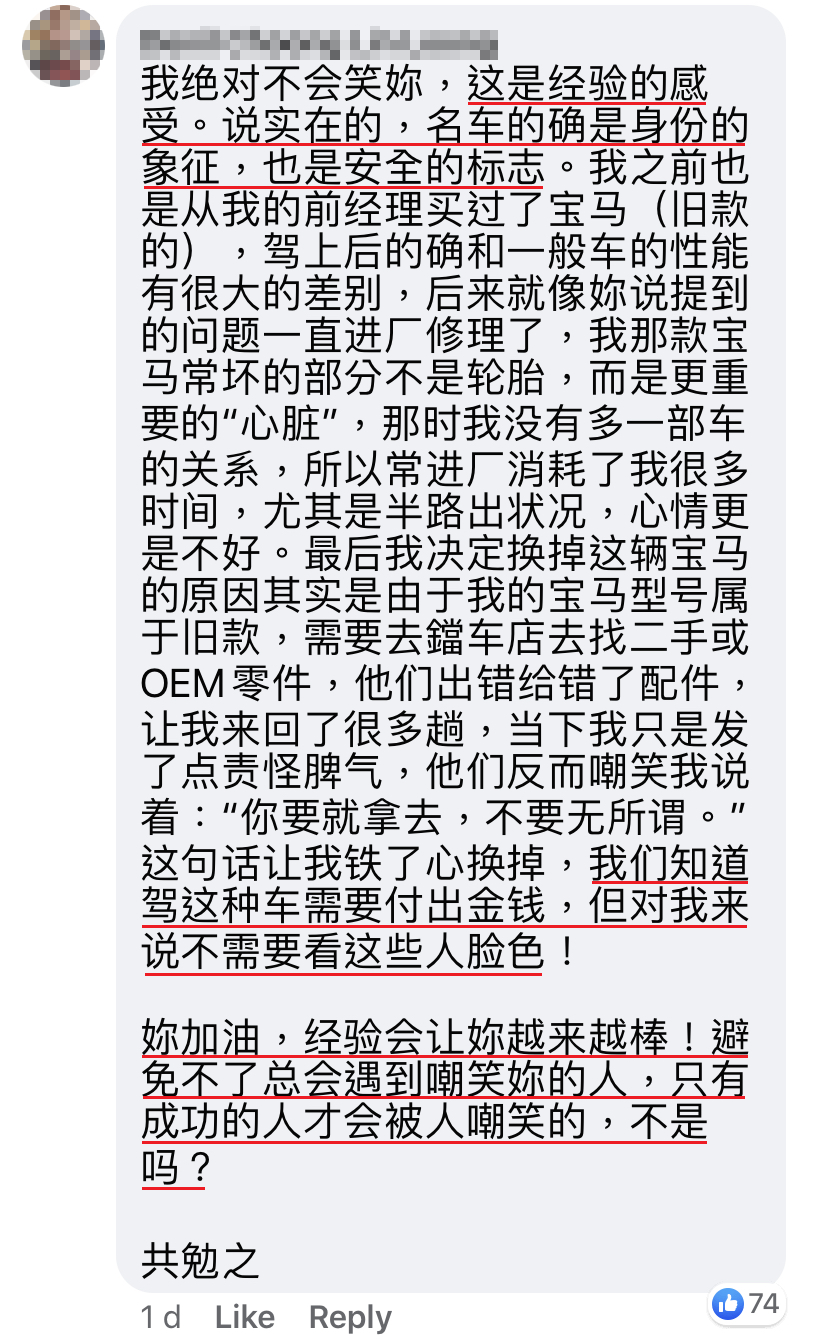
Task: View the 74 reactions list
Action: [x=746, y=1303]
